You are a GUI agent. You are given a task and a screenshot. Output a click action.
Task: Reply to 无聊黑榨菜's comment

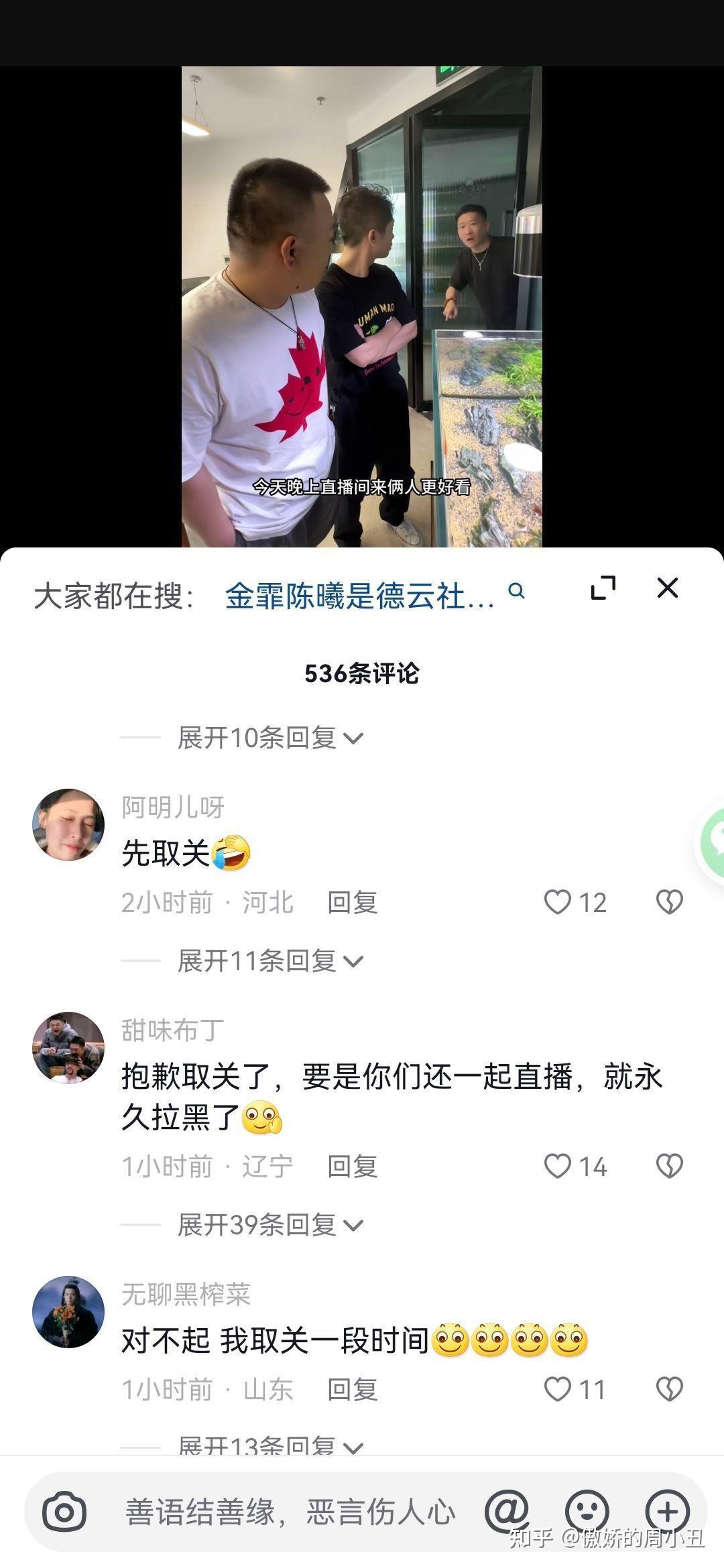click(x=353, y=1390)
